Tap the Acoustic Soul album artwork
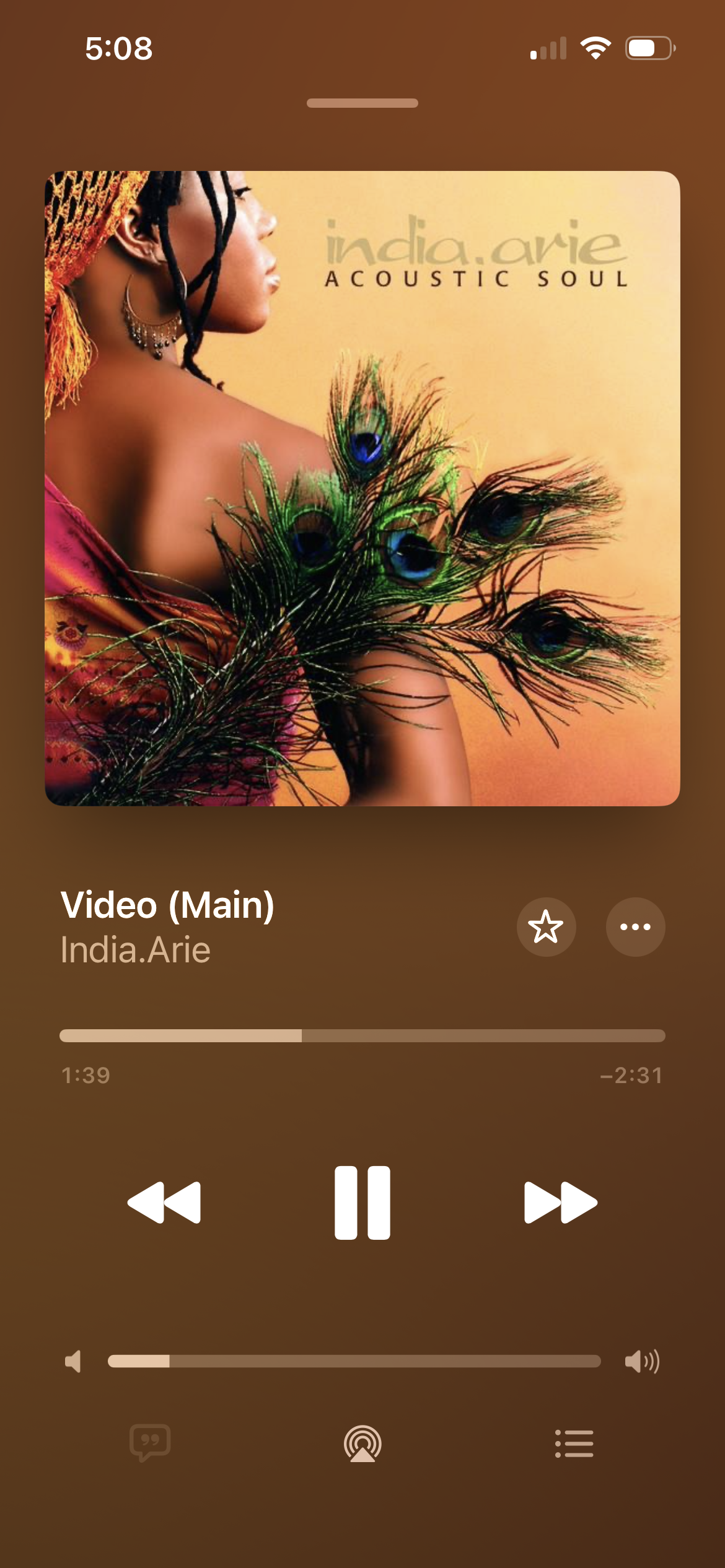725x1568 pixels. coord(362,488)
